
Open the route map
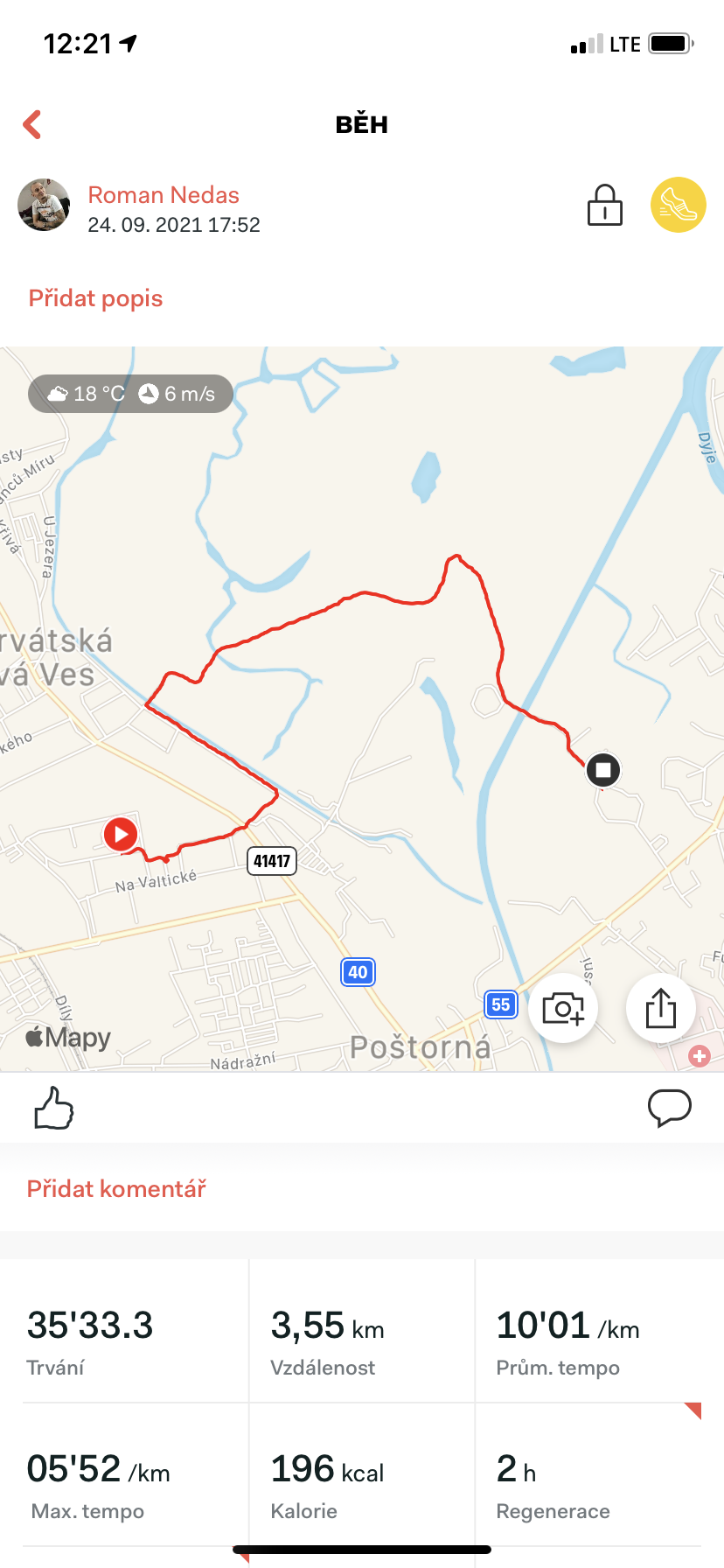[362, 709]
